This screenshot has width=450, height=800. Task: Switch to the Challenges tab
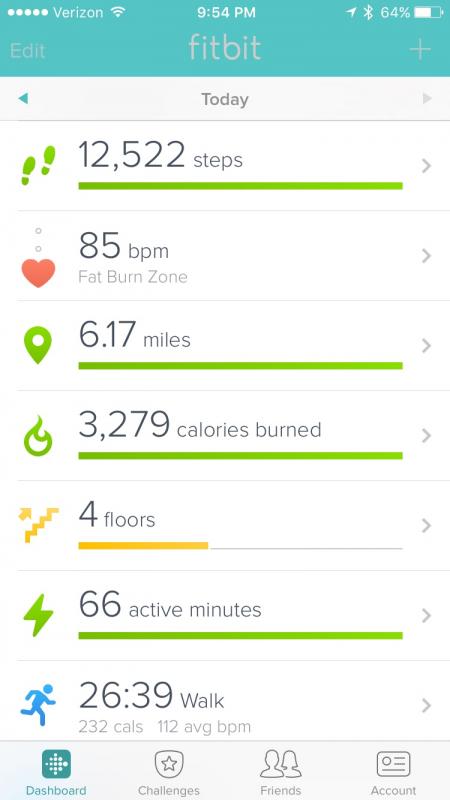169,771
